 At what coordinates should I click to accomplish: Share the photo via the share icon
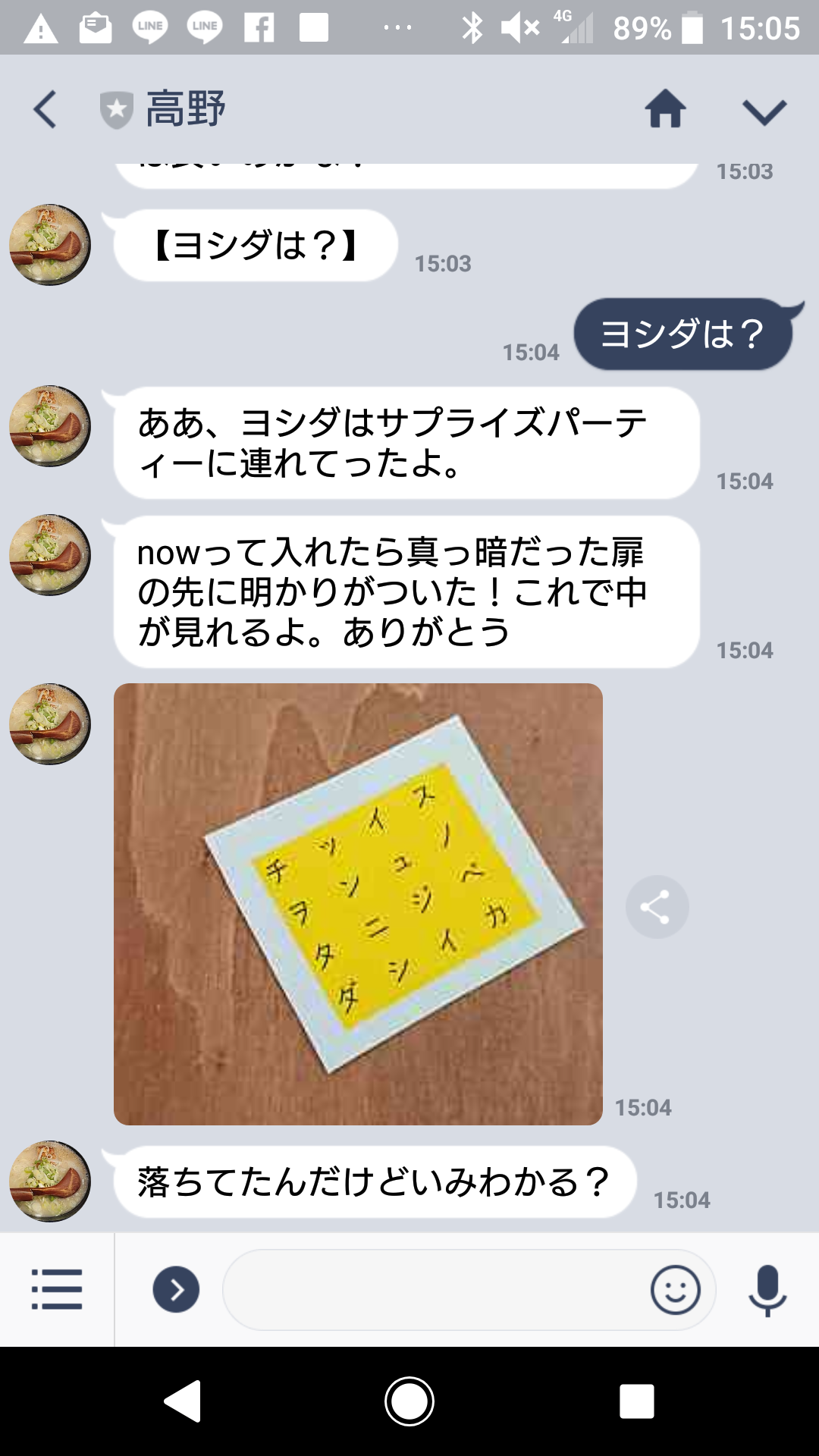(x=657, y=907)
